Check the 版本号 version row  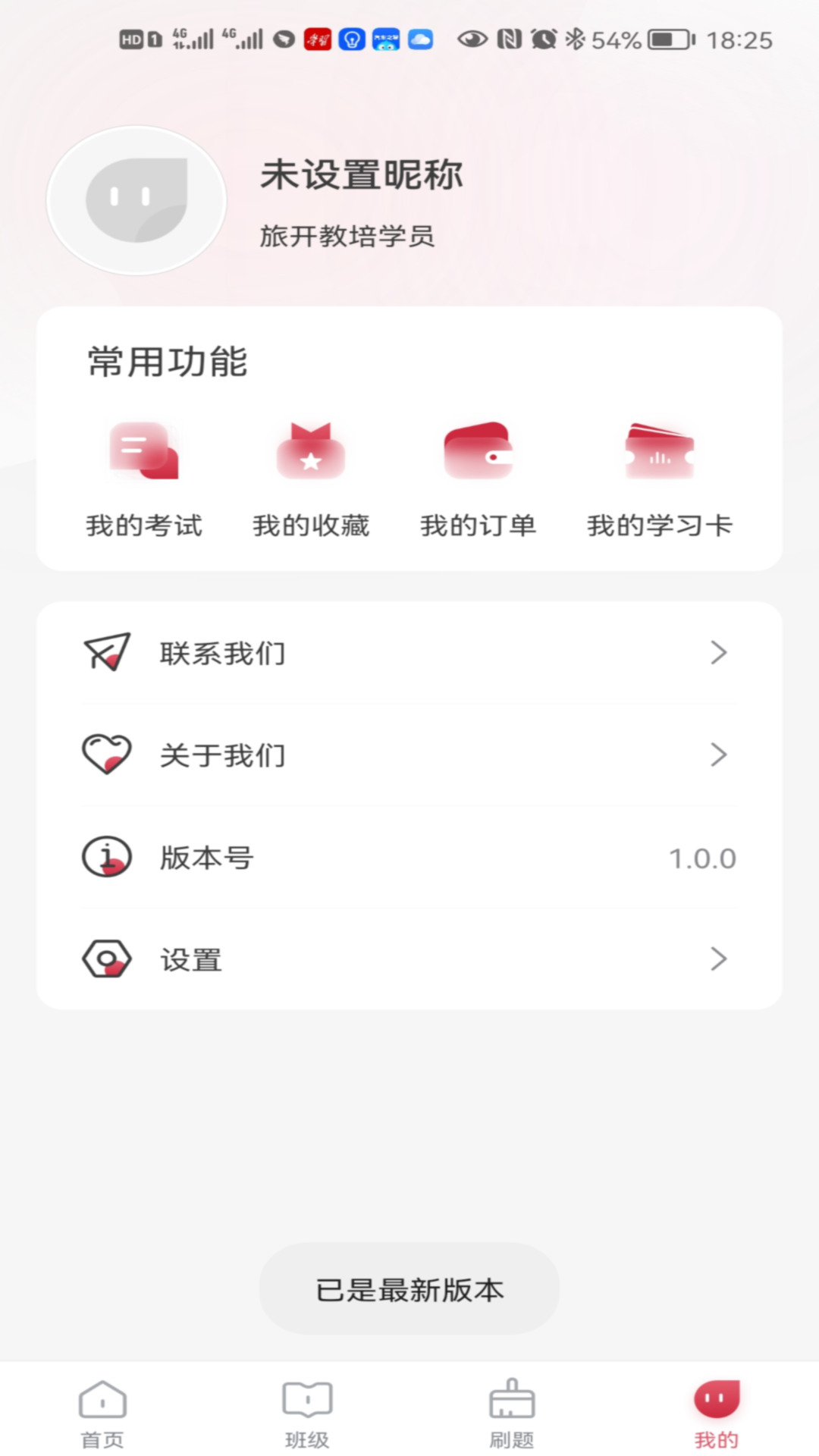pyautogui.click(x=409, y=858)
